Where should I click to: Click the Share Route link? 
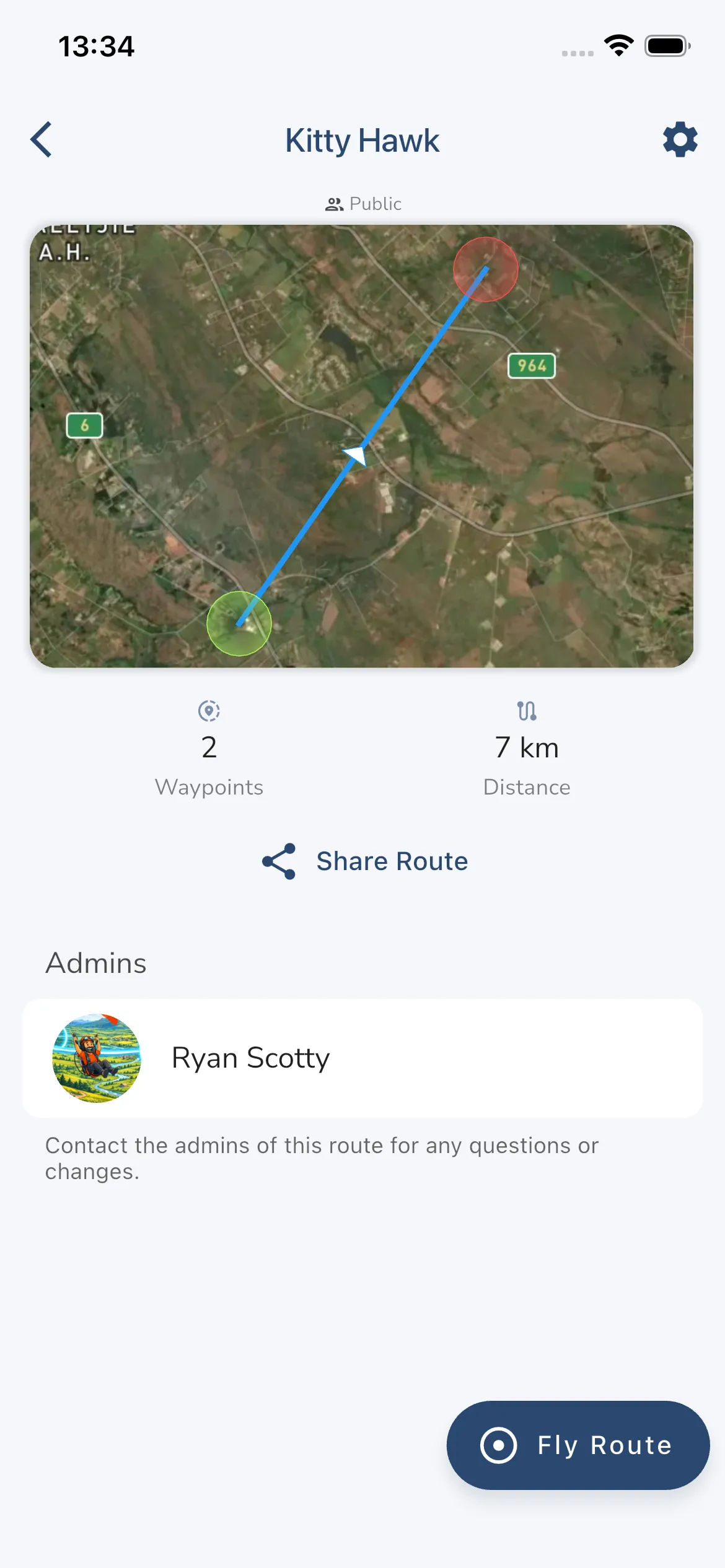(392, 861)
